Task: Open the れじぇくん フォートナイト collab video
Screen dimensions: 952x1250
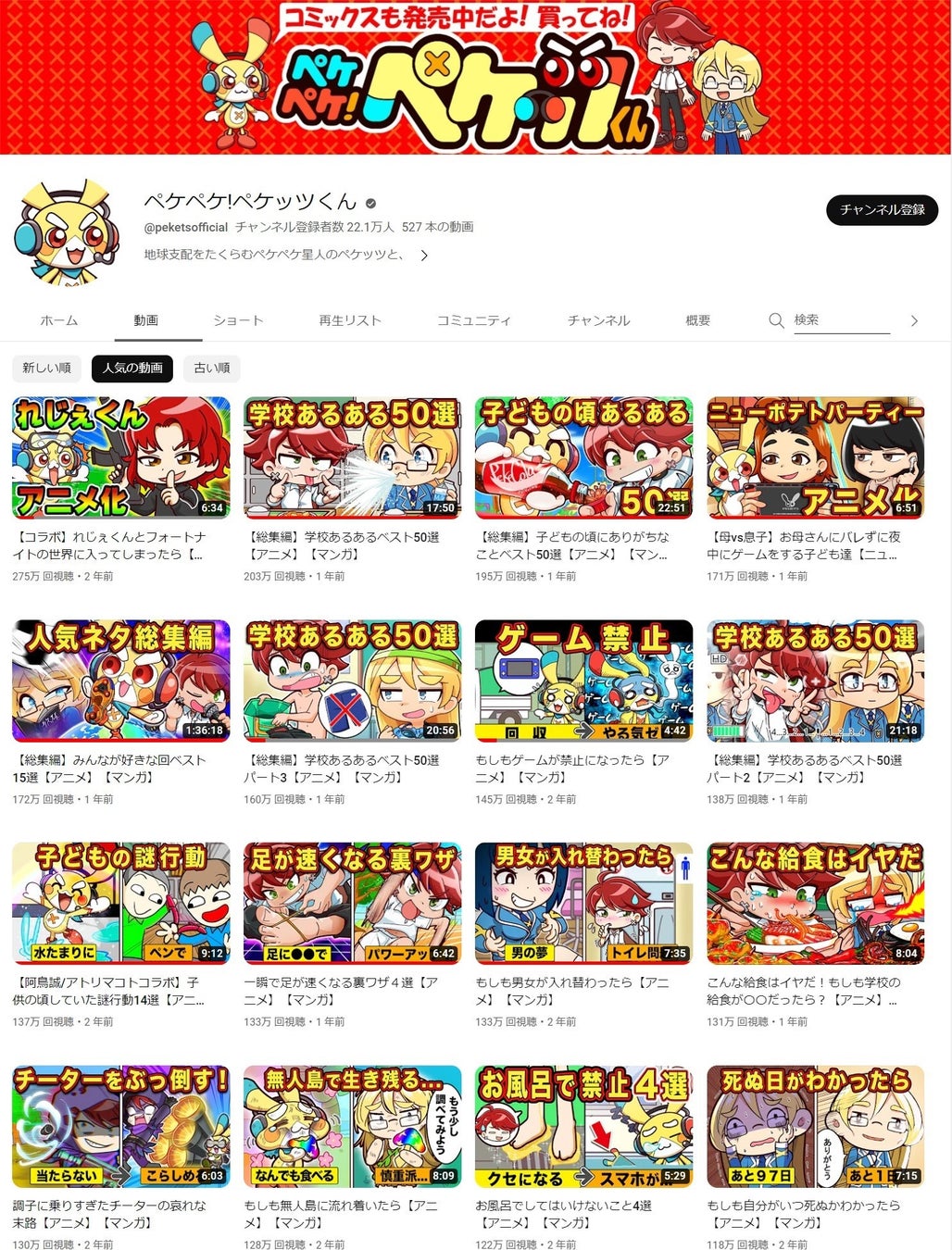Action: [120, 457]
